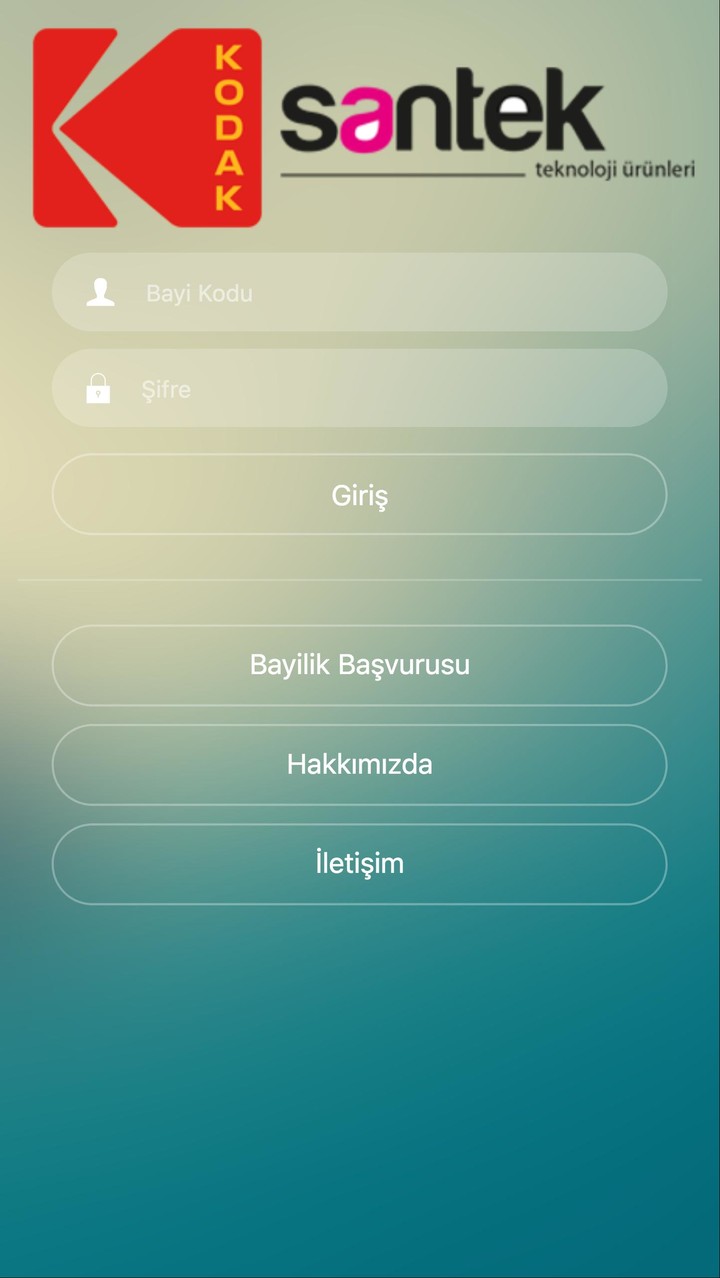
Task: Open the İletişim page
Action: [x=360, y=863]
